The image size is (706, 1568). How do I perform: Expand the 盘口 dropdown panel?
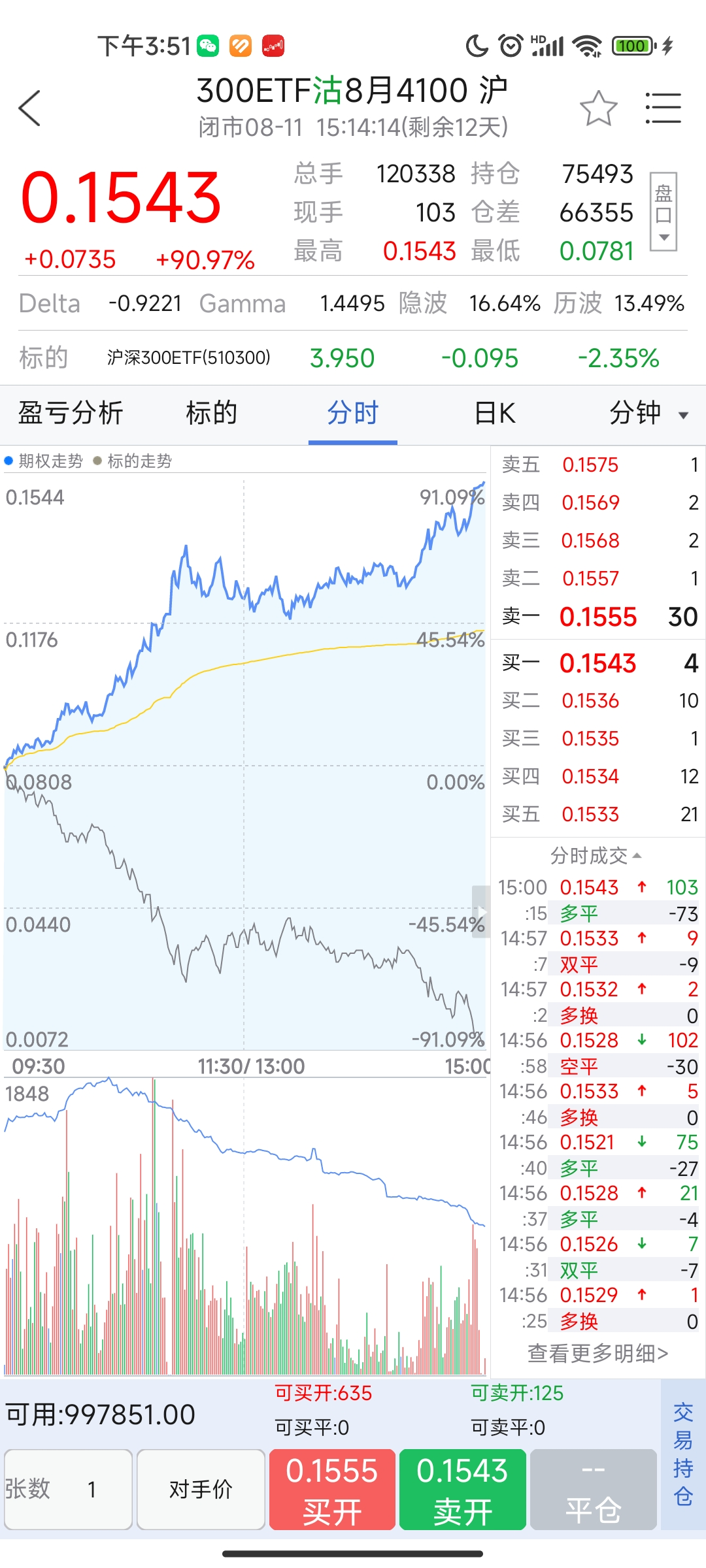[x=664, y=212]
